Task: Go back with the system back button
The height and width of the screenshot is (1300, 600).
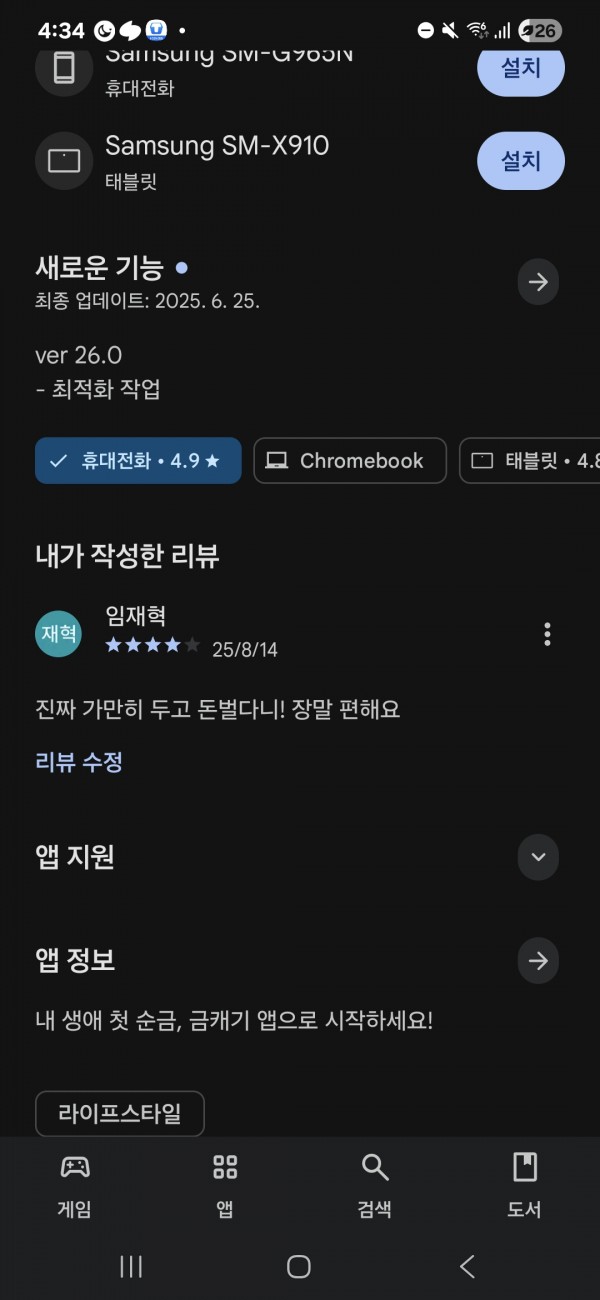Action: (467, 1267)
